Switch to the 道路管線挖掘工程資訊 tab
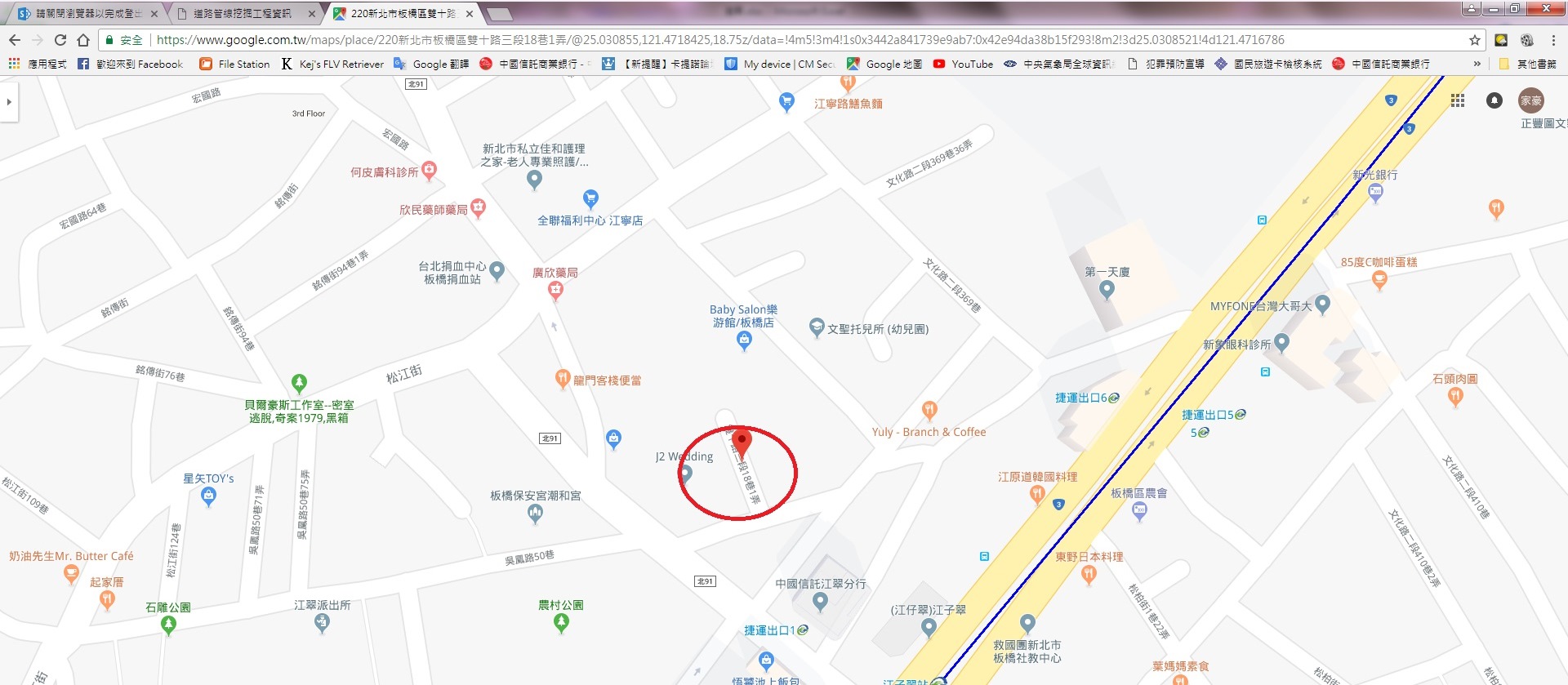The image size is (1568, 685). pos(241,14)
